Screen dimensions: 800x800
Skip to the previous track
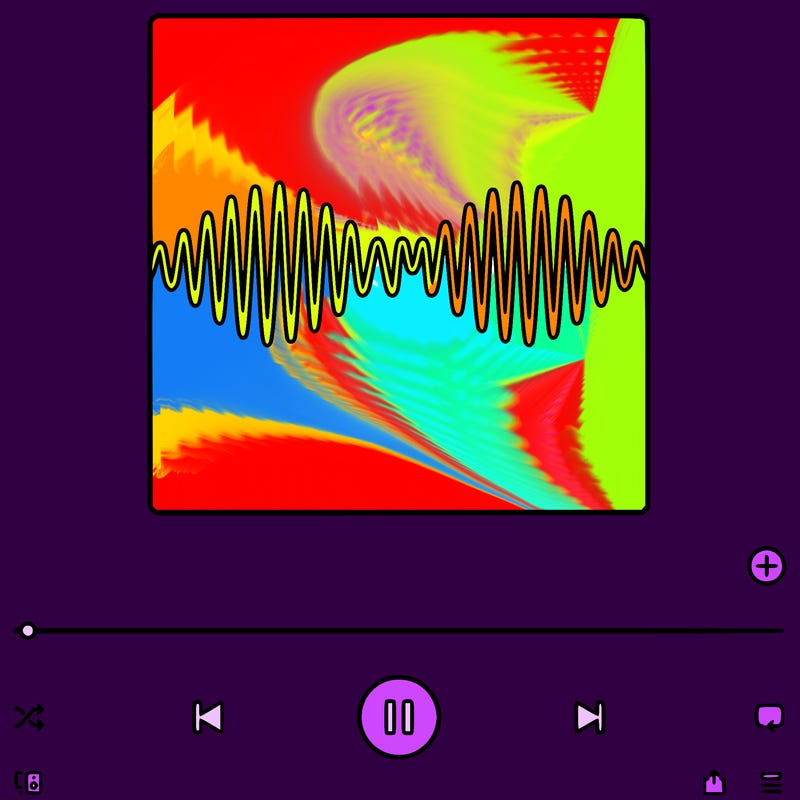[x=208, y=717]
